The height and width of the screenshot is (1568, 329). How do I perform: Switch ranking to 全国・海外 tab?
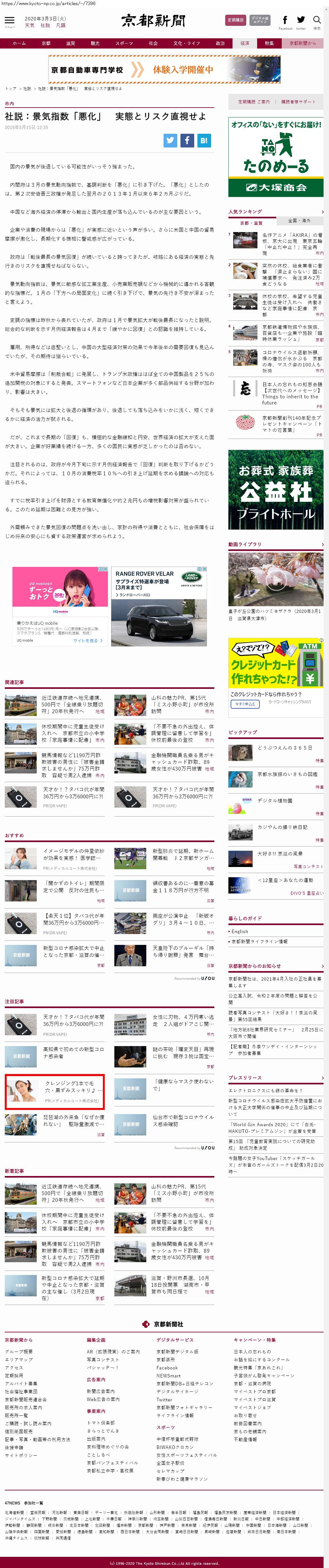click(299, 220)
